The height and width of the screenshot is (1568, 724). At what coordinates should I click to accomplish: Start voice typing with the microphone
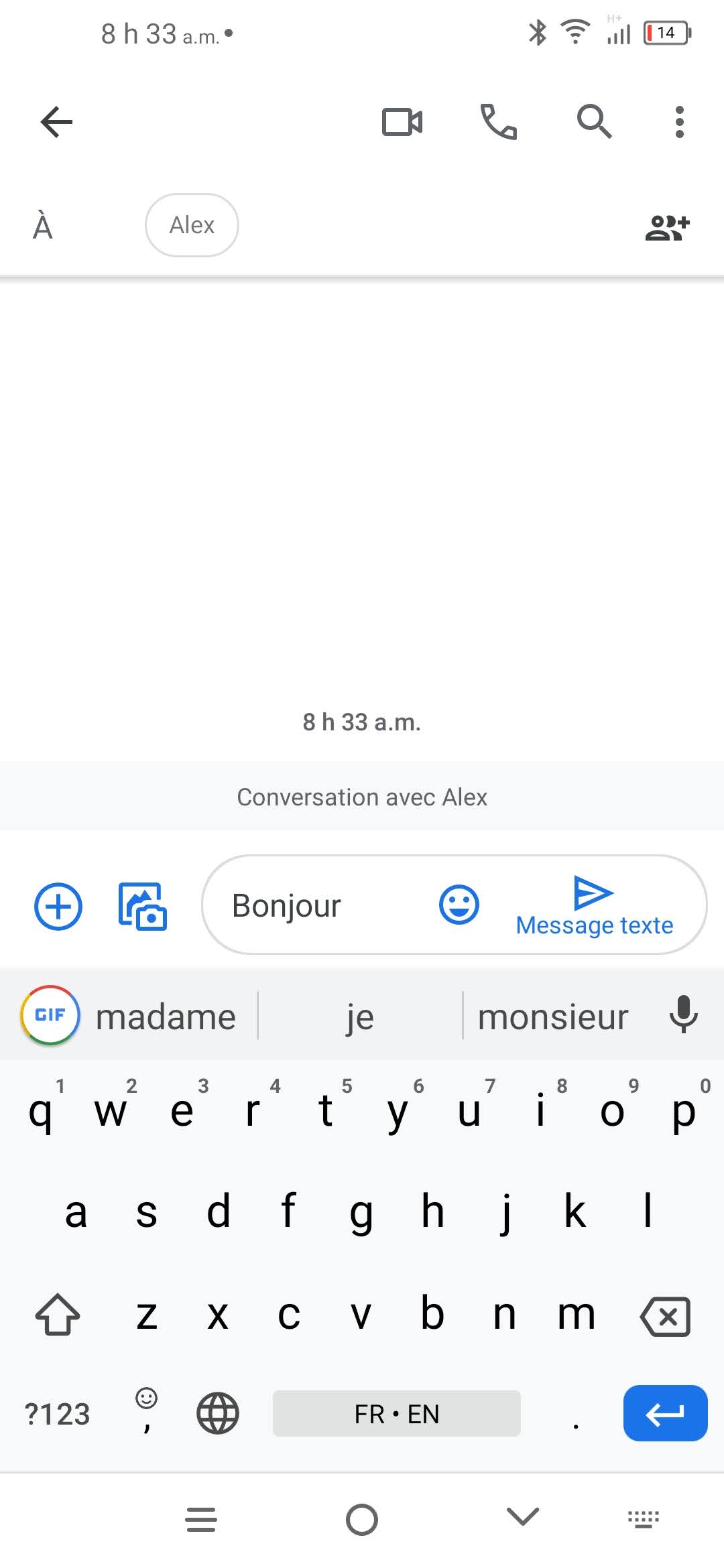coord(684,1016)
